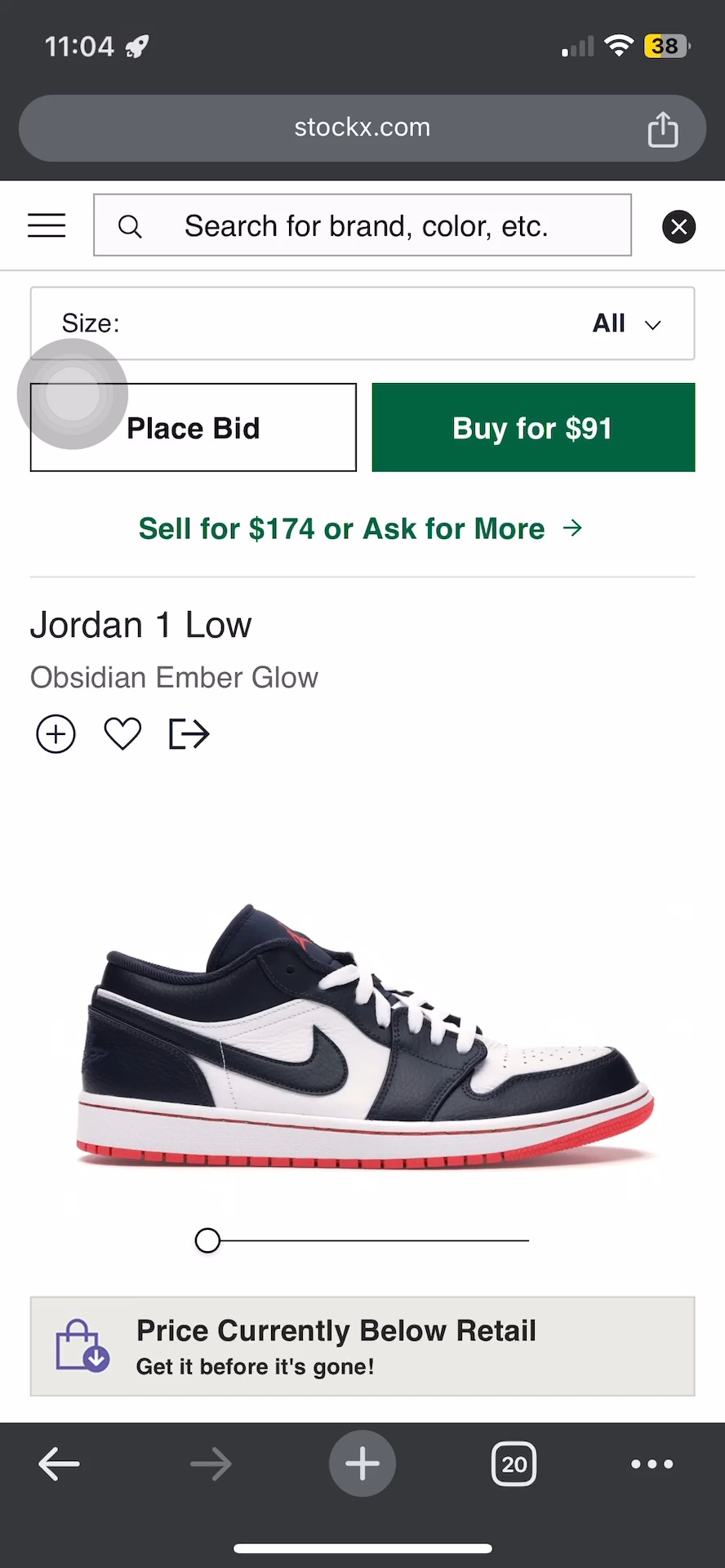Tap the search field for brands
The width and height of the screenshot is (725, 1568).
point(363,225)
